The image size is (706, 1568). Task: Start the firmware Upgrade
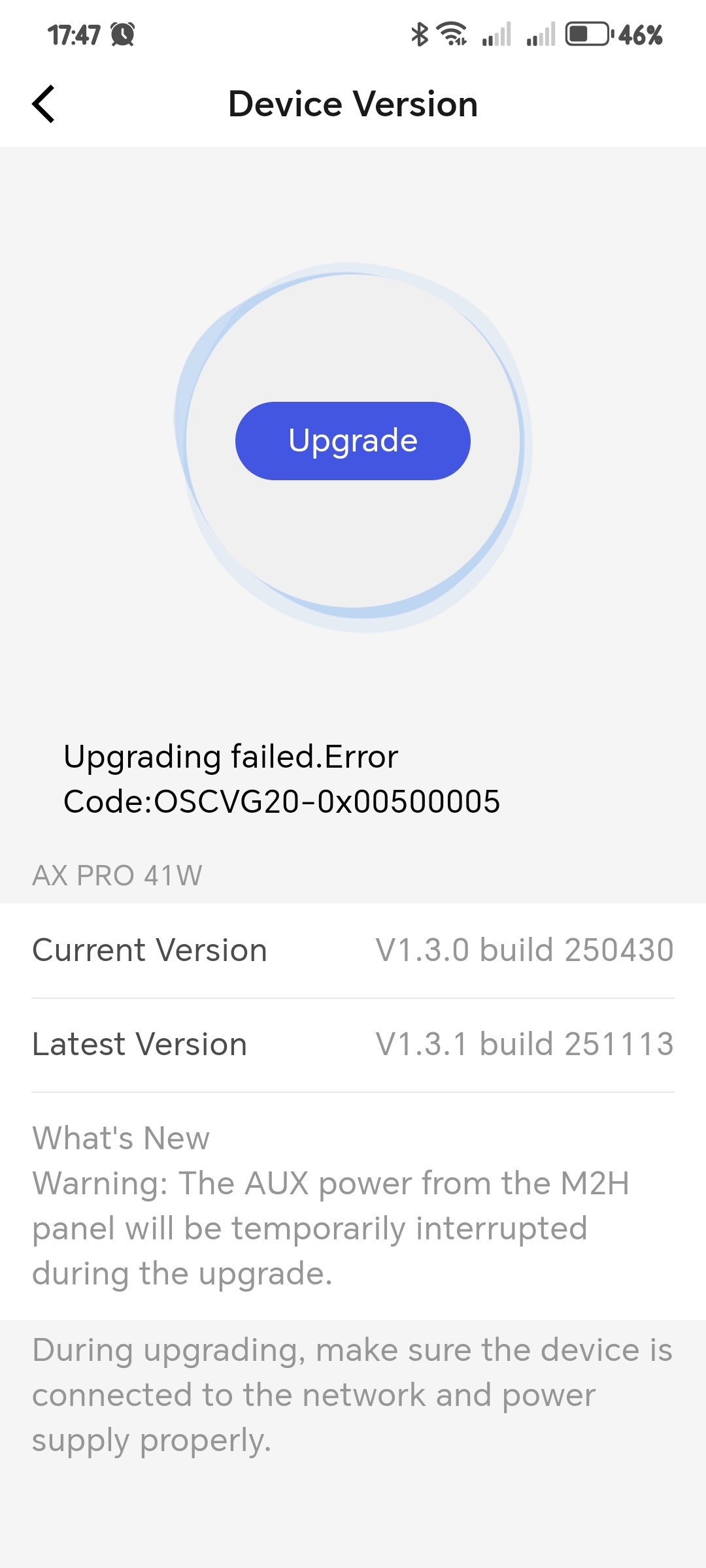(353, 441)
